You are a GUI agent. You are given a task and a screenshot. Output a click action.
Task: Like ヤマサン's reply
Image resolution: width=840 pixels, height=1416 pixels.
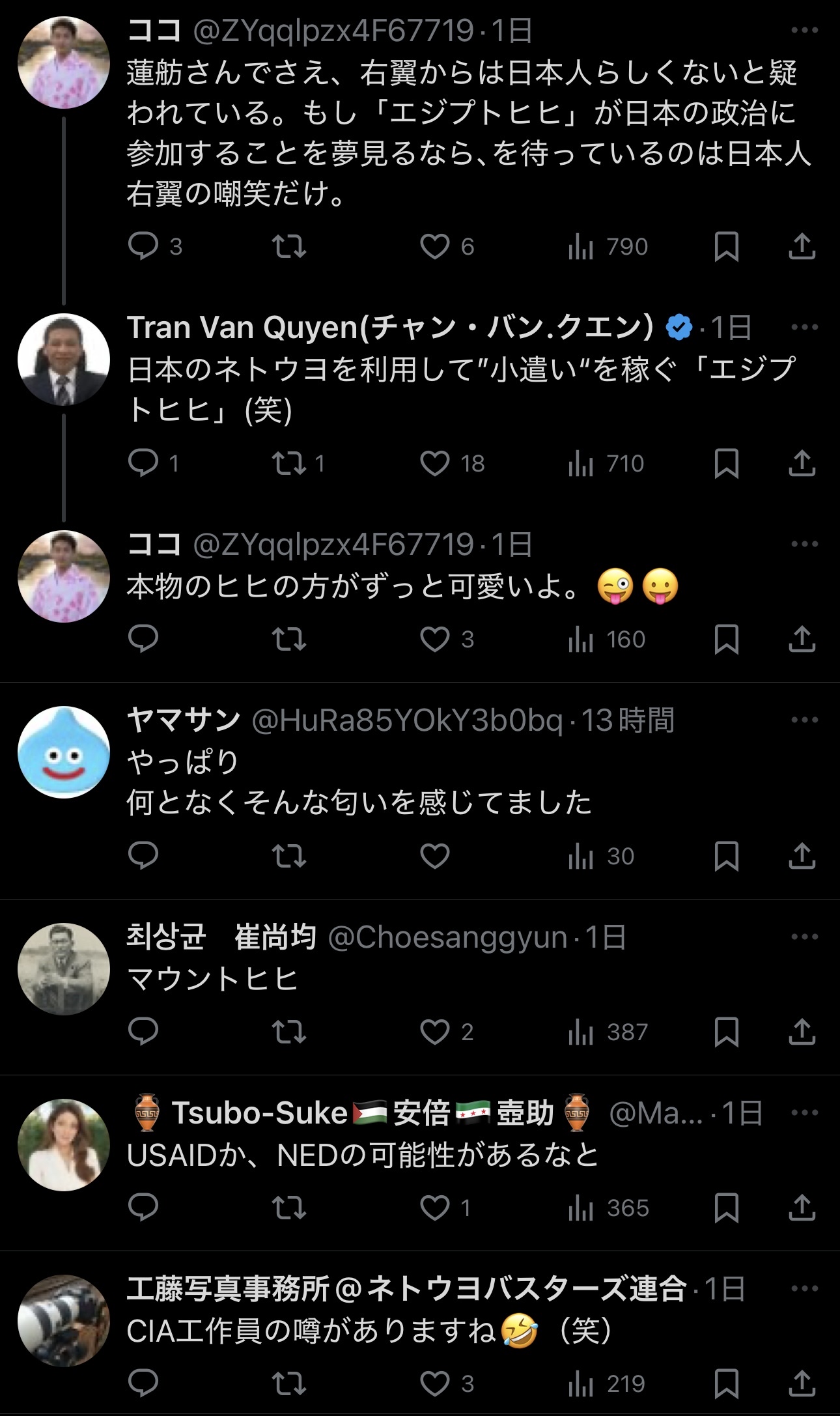click(x=435, y=856)
